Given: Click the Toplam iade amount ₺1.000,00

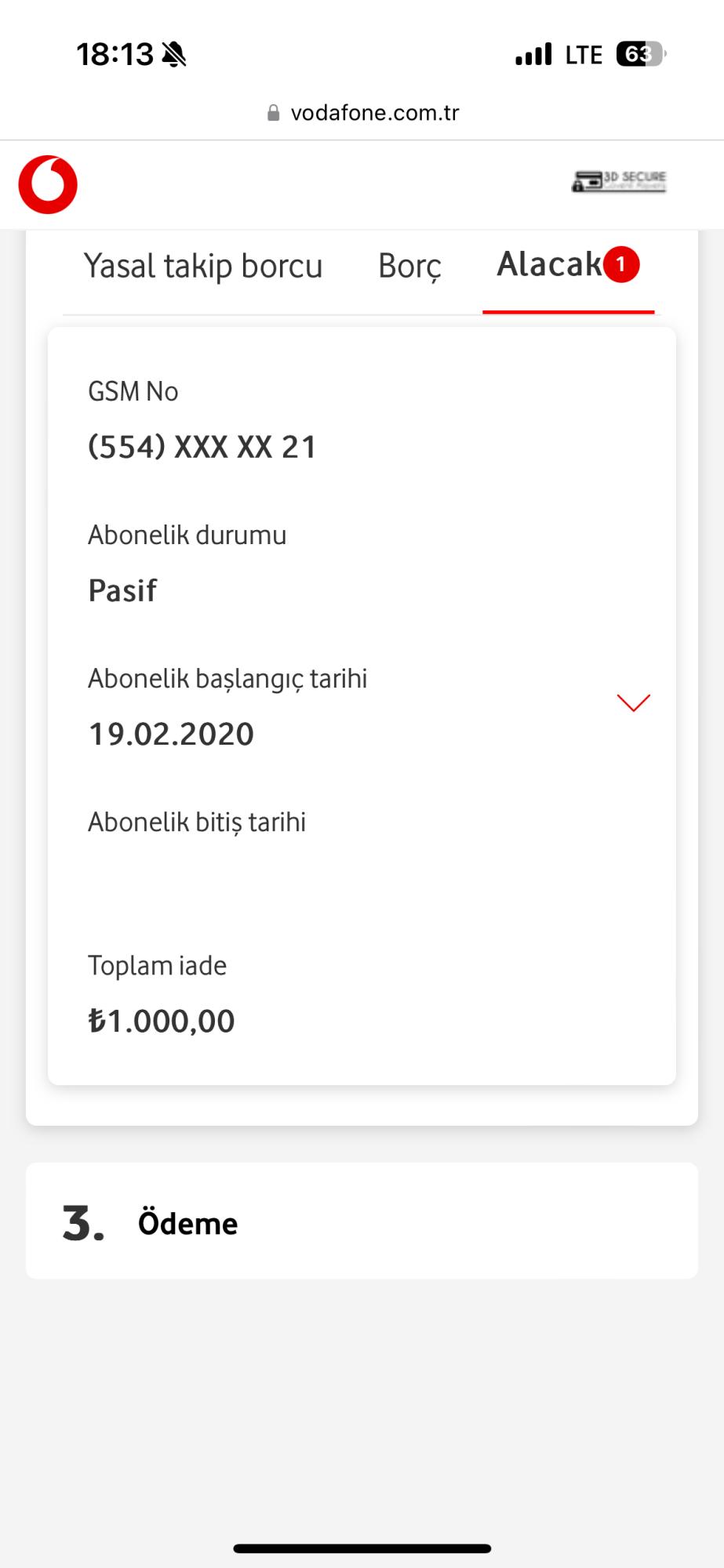Looking at the screenshot, I should click(x=161, y=1020).
